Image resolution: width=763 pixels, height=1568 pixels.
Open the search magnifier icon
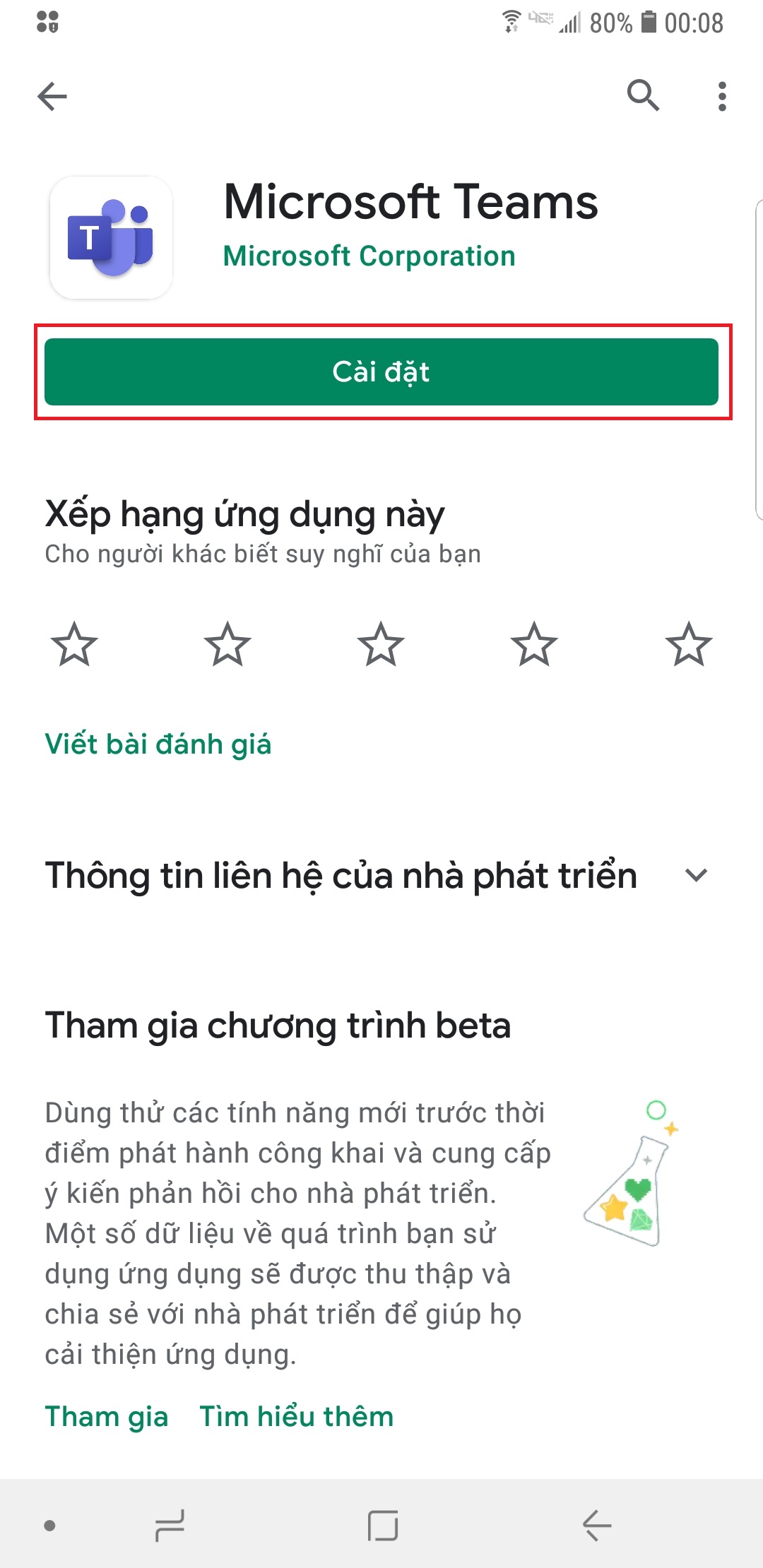(x=643, y=95)
